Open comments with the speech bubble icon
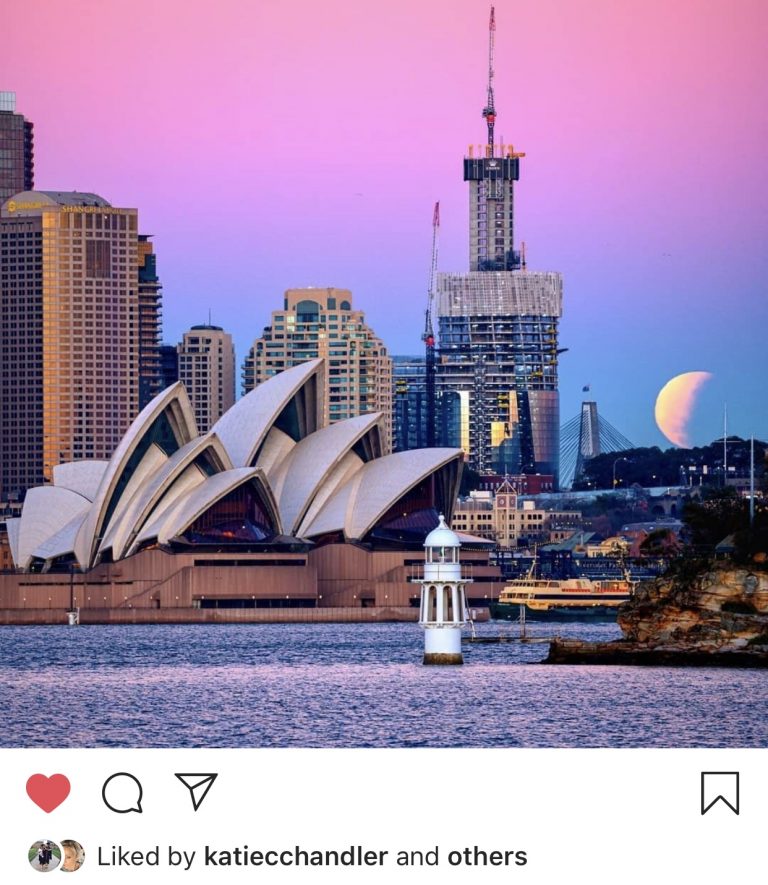The width and height of the screenshot is (768, 885). [x=122, y=793]
